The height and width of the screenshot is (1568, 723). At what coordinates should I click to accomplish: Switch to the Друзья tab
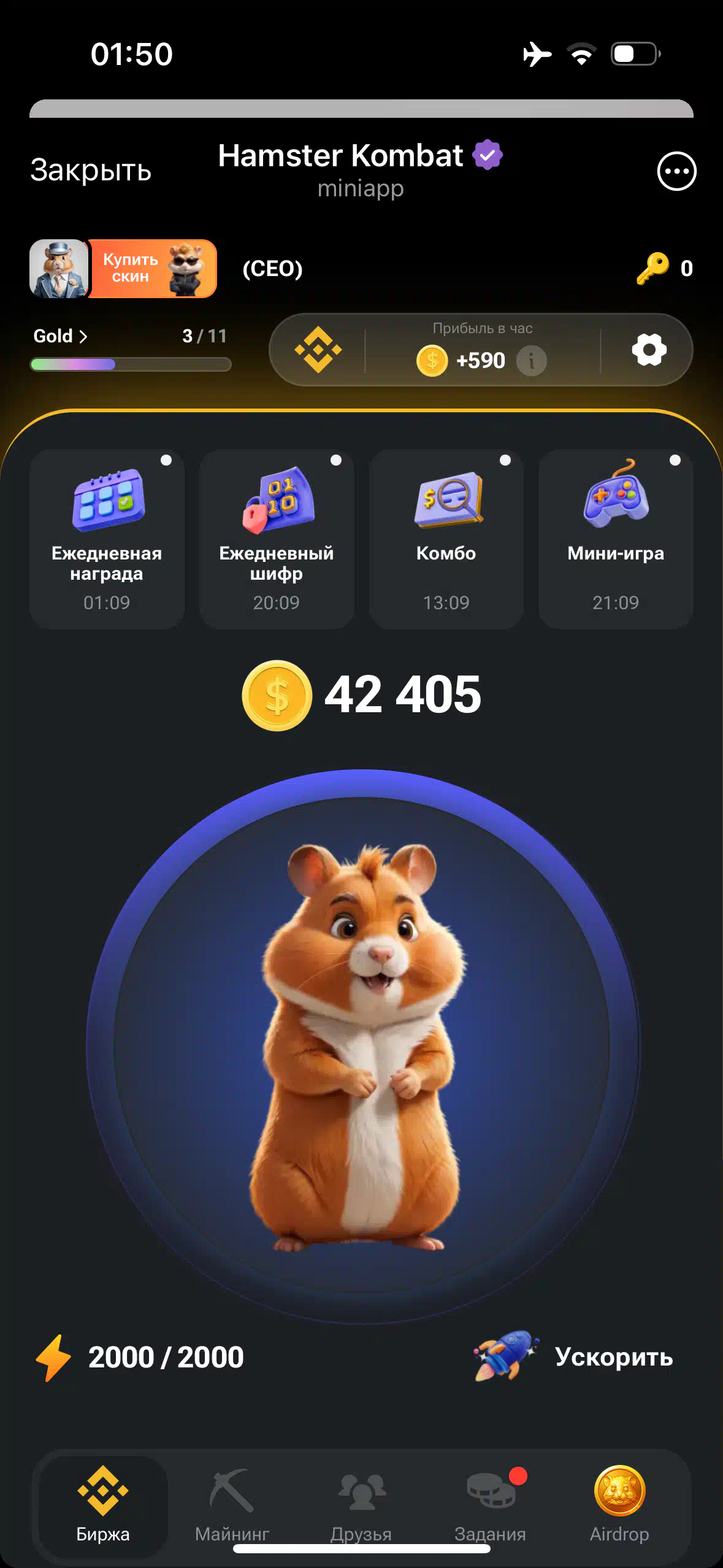click(x=361, y=1504)
